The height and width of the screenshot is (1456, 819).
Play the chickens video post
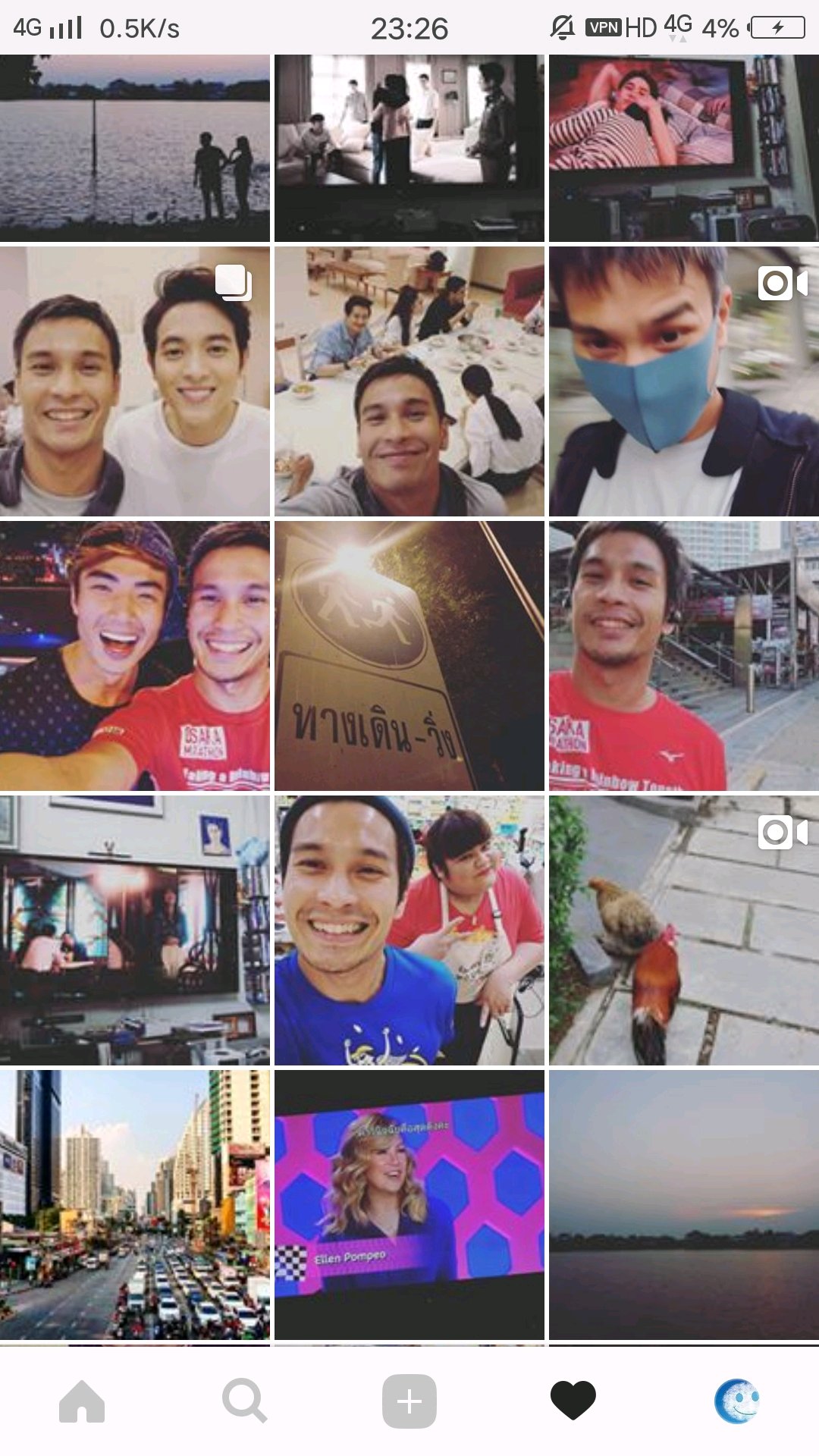pyautogui.click(x=684, y=930)
